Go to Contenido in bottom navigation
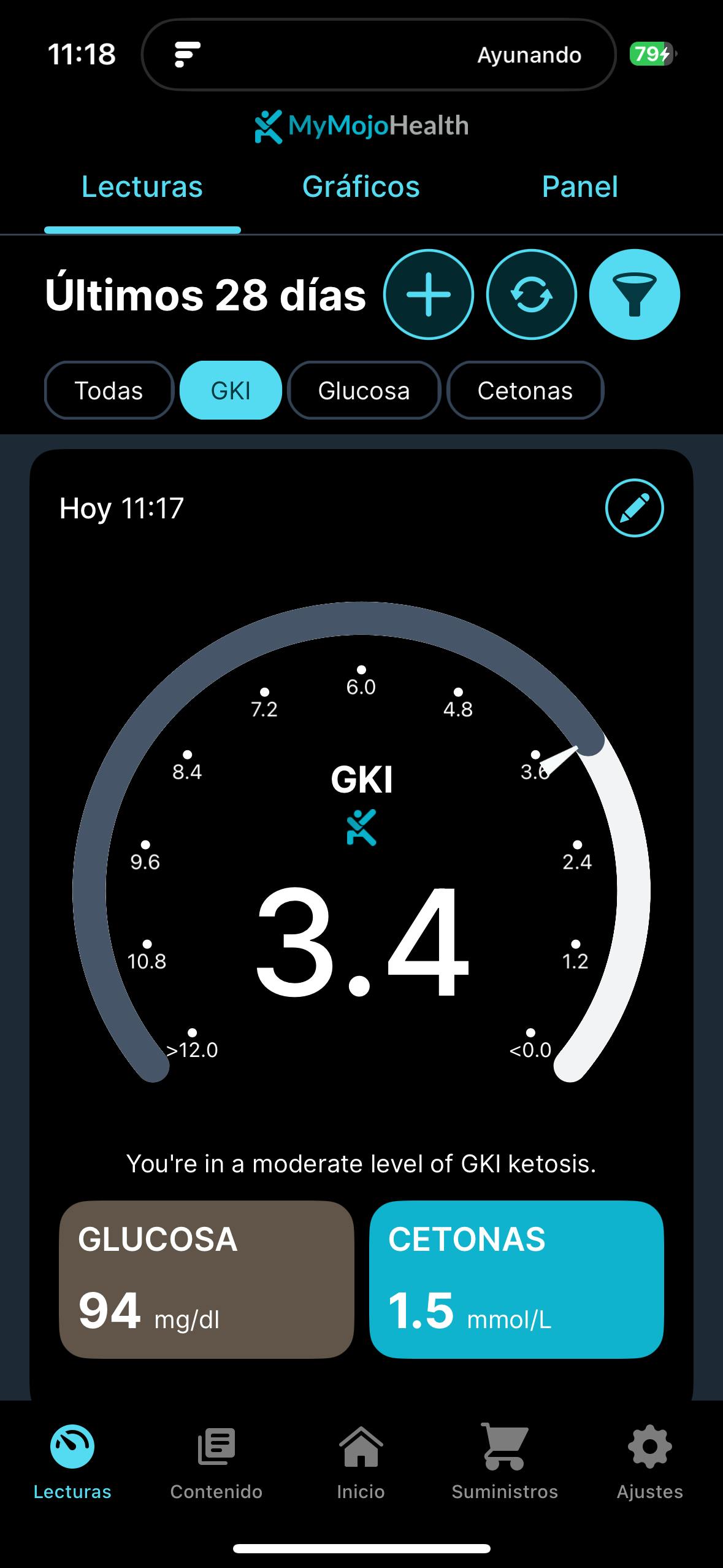Image resolution: width=723 pixels, height=1568 pixels. (216, 1462)
